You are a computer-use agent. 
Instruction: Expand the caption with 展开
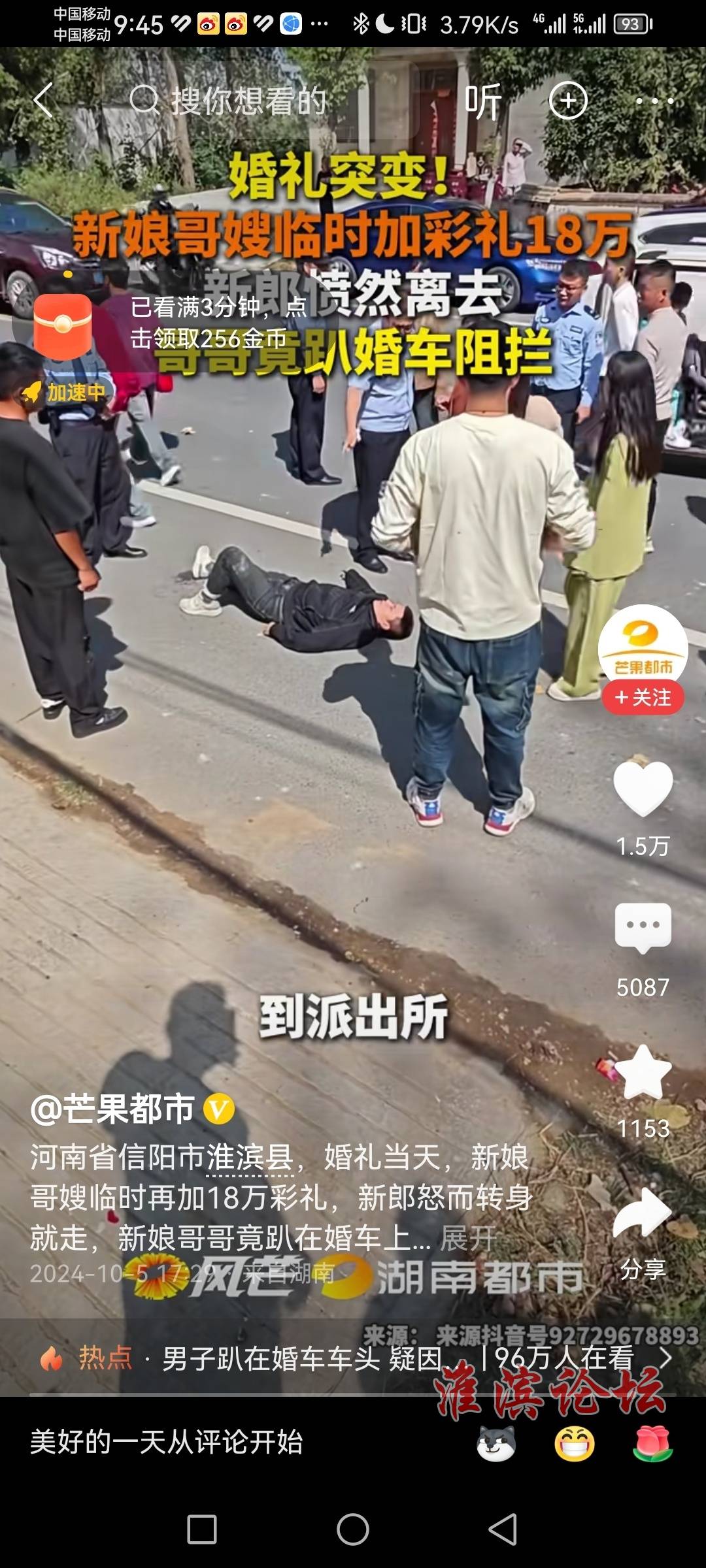click(467, 1238)
